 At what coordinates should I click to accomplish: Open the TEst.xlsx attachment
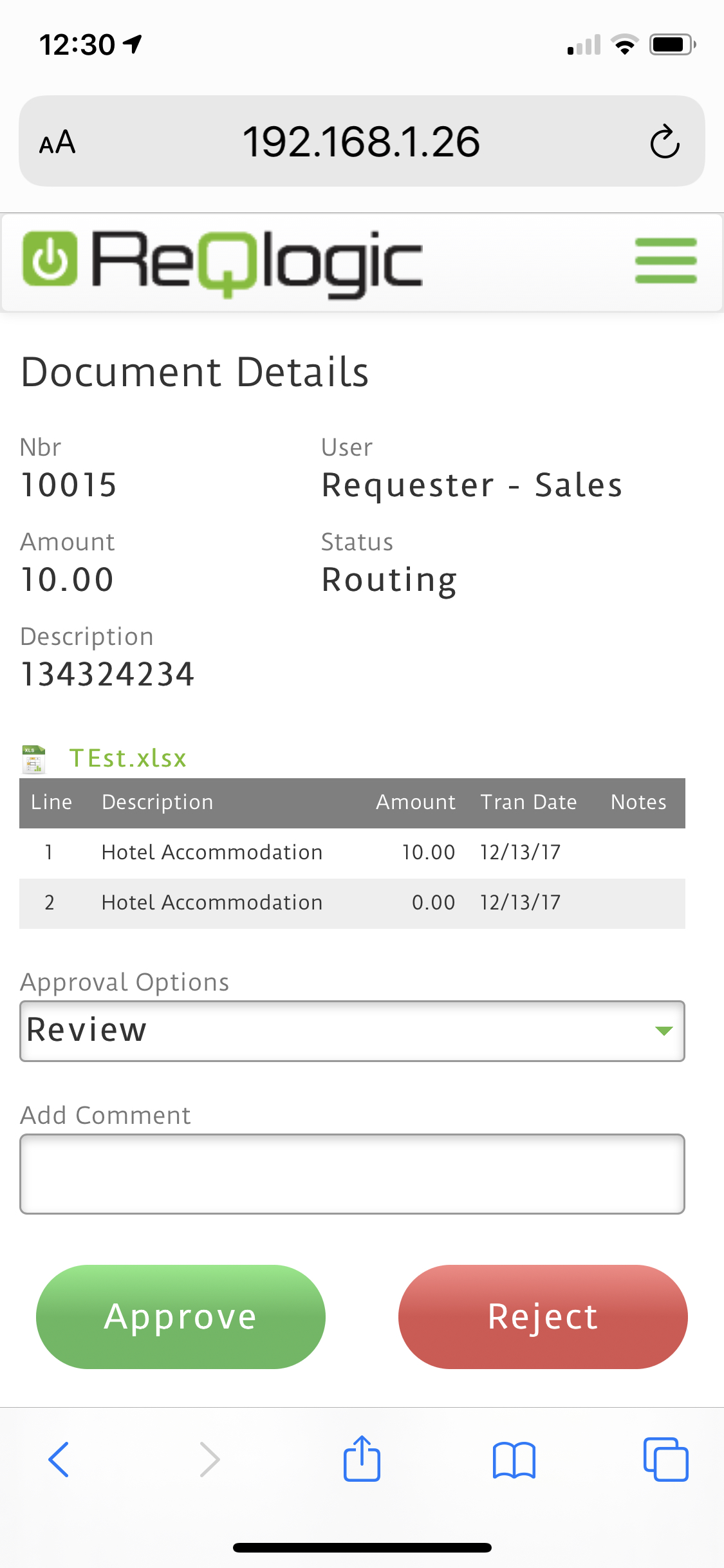coord(127,758)
